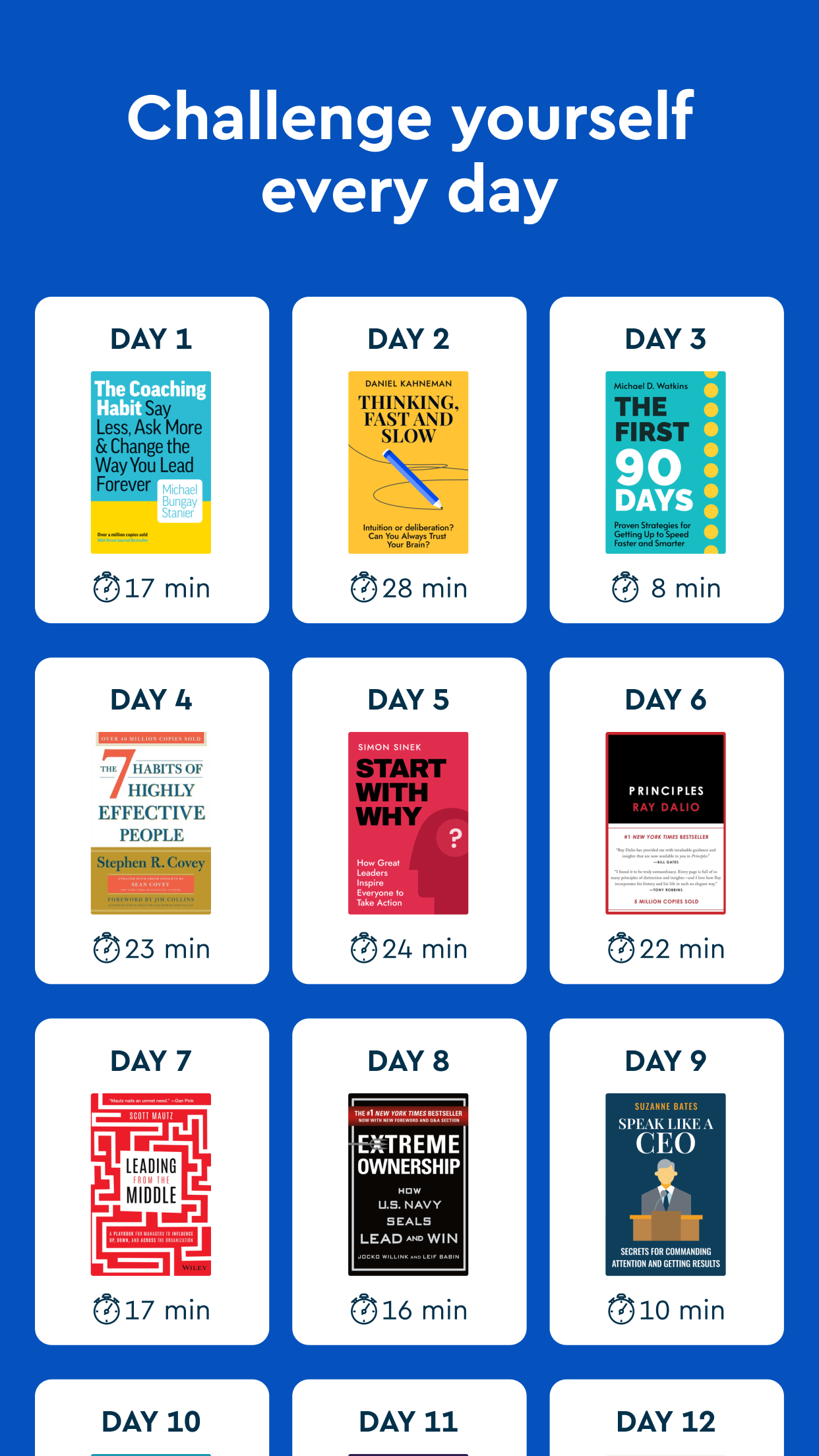819x1456 pixels.
Task: Open The Coaching Habit summary
Action: click(x=151, y=462)
